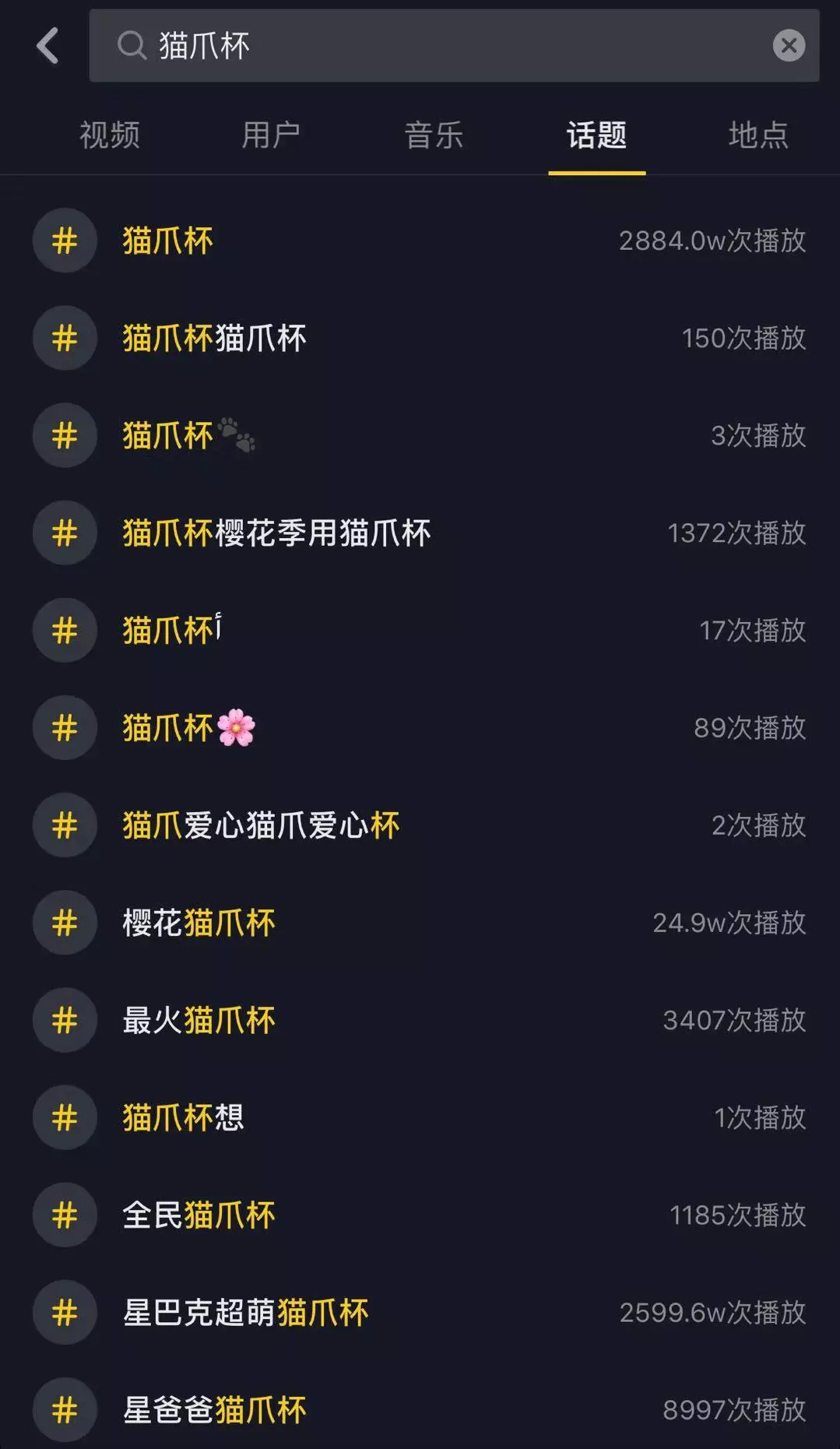Select the 话题 tab
This screenshot has width=840, height=1449.
pos(596,135)
